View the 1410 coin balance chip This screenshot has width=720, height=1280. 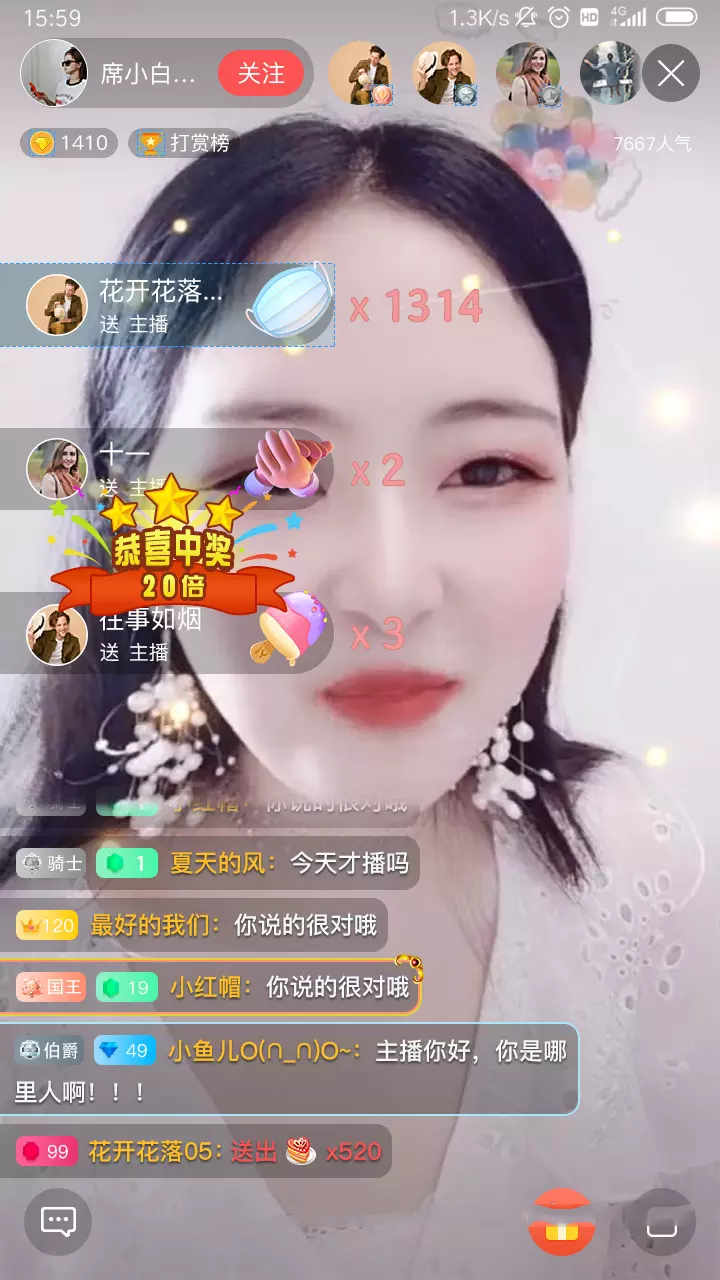[70, 143]
